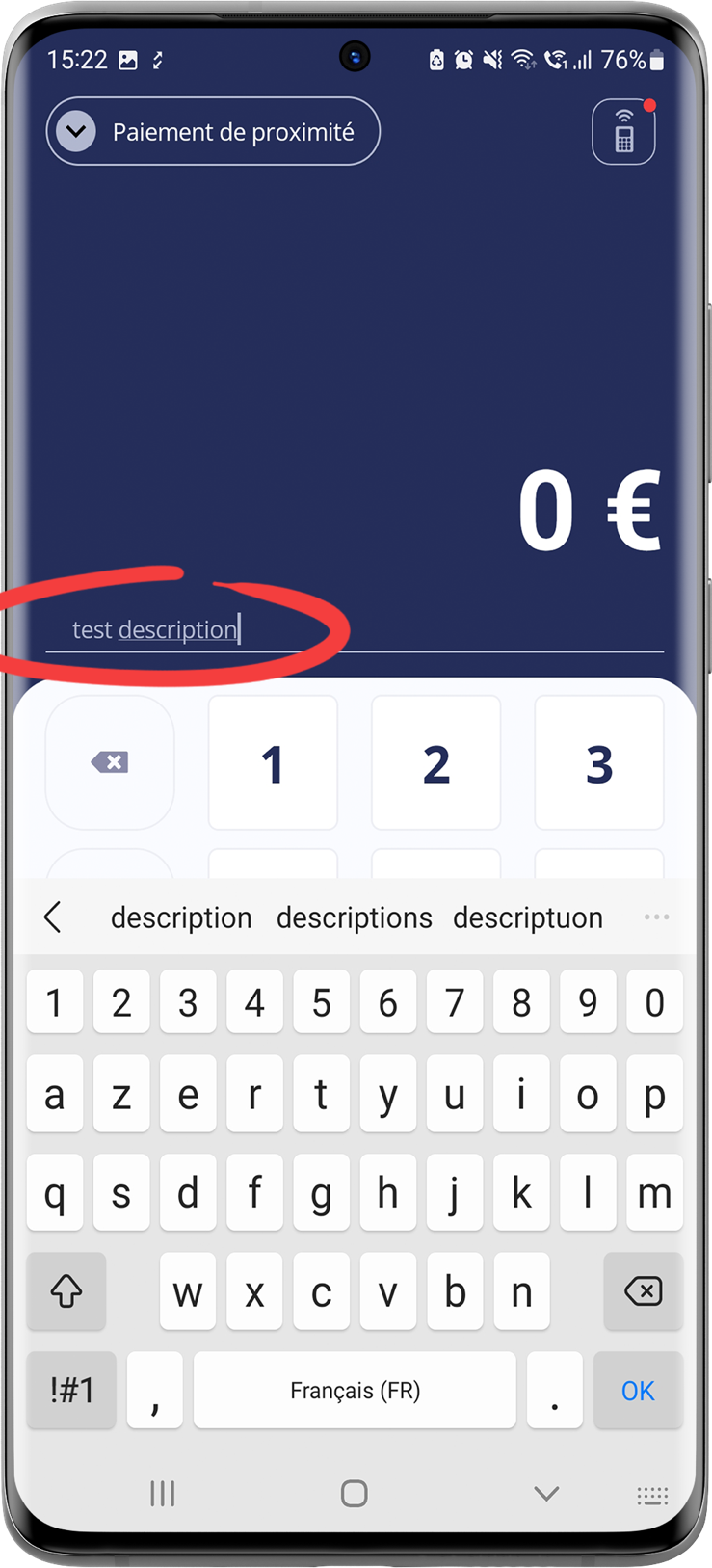Screen dimensions: 712x1568
Task: Tap the description text field
Action: pos(355,629)
